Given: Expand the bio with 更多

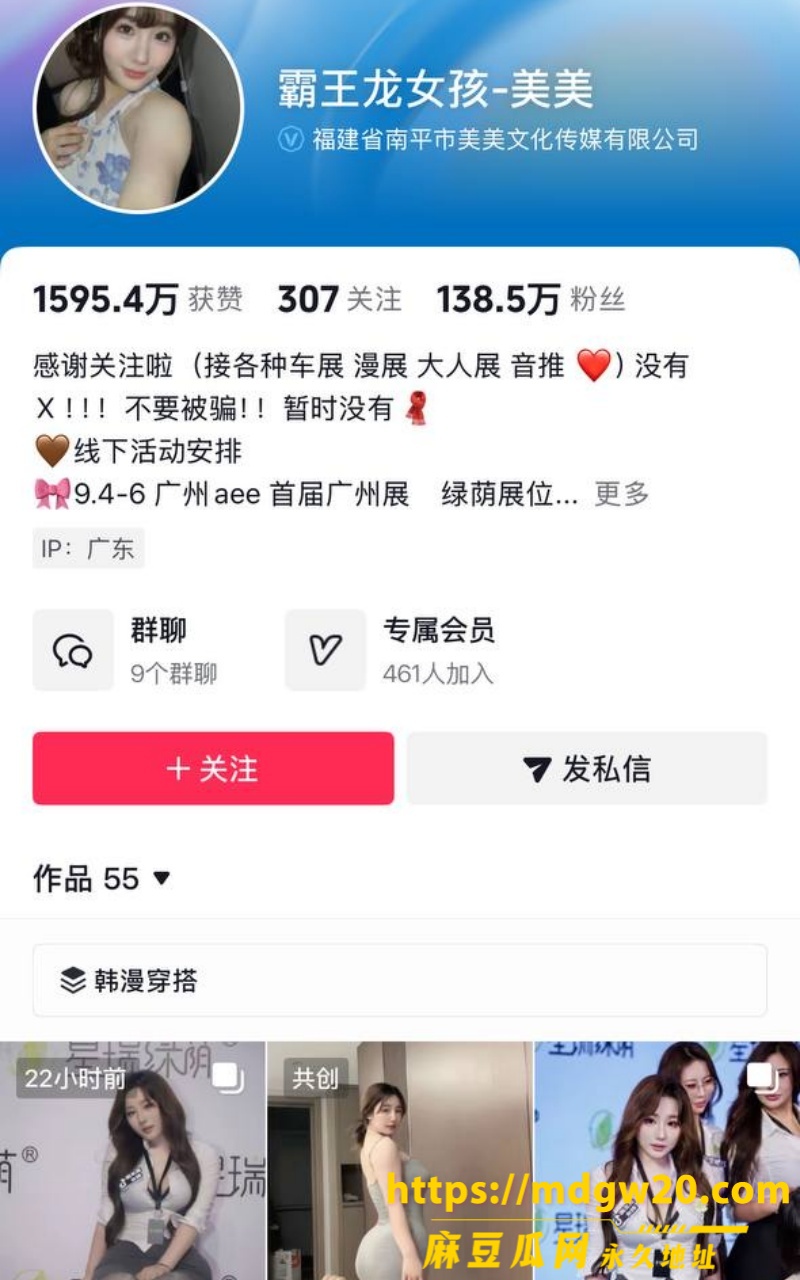Looking at the screenshot, I should tap(622, 493).
